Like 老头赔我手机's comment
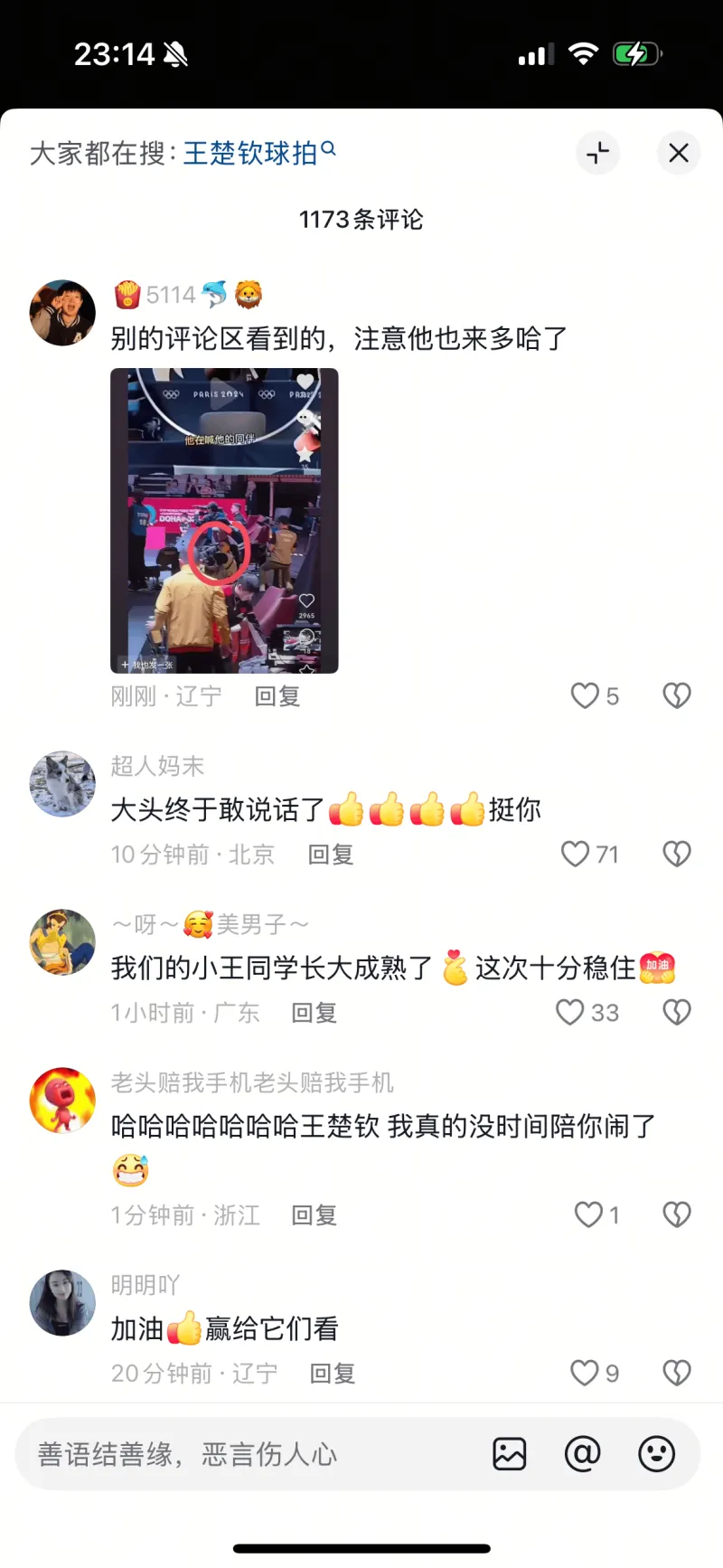The image size is (723, 1568). click(588, 1214)
